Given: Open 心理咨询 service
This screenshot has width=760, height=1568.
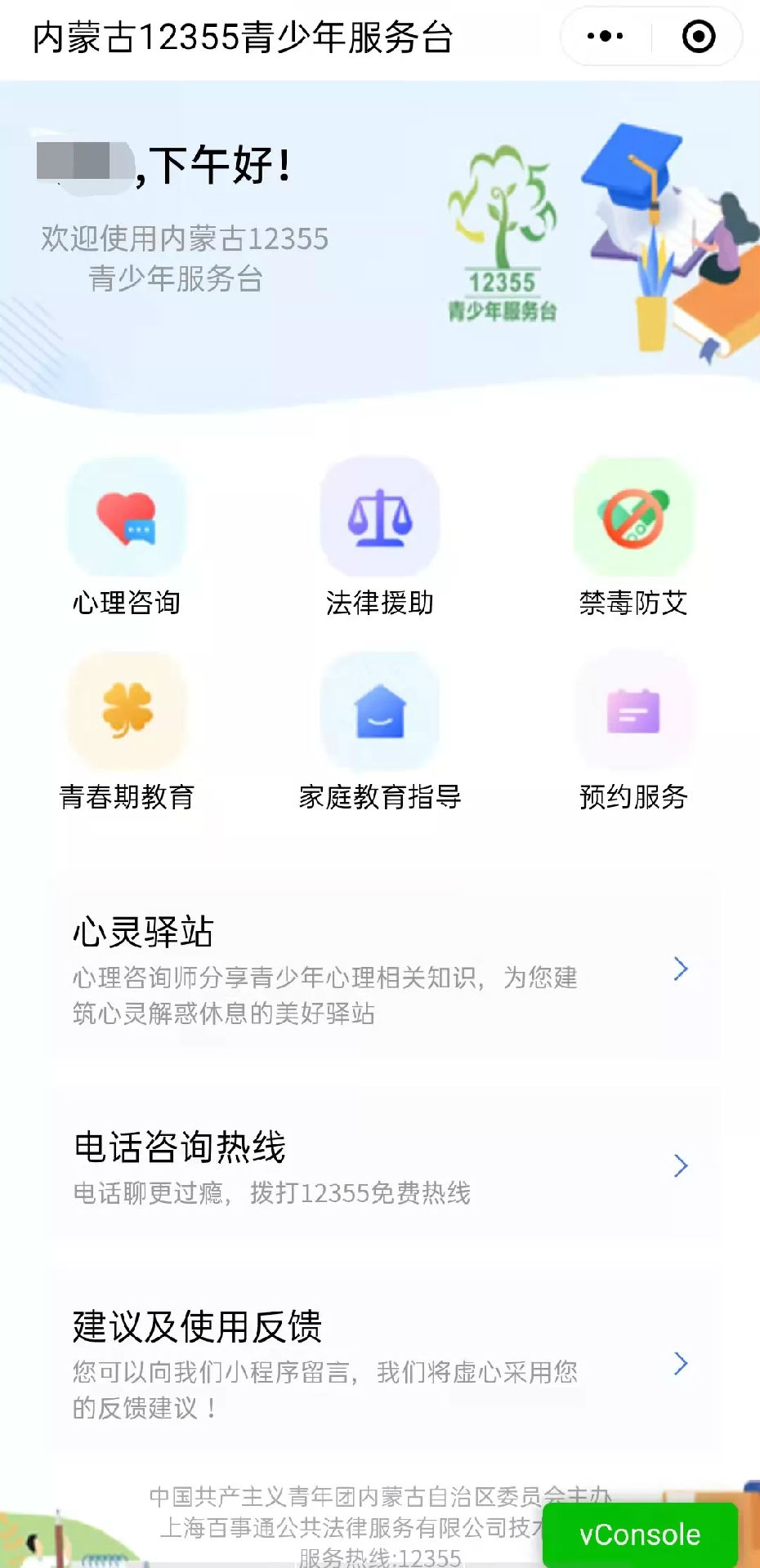Looking at the screenshot, I should 127,537.
